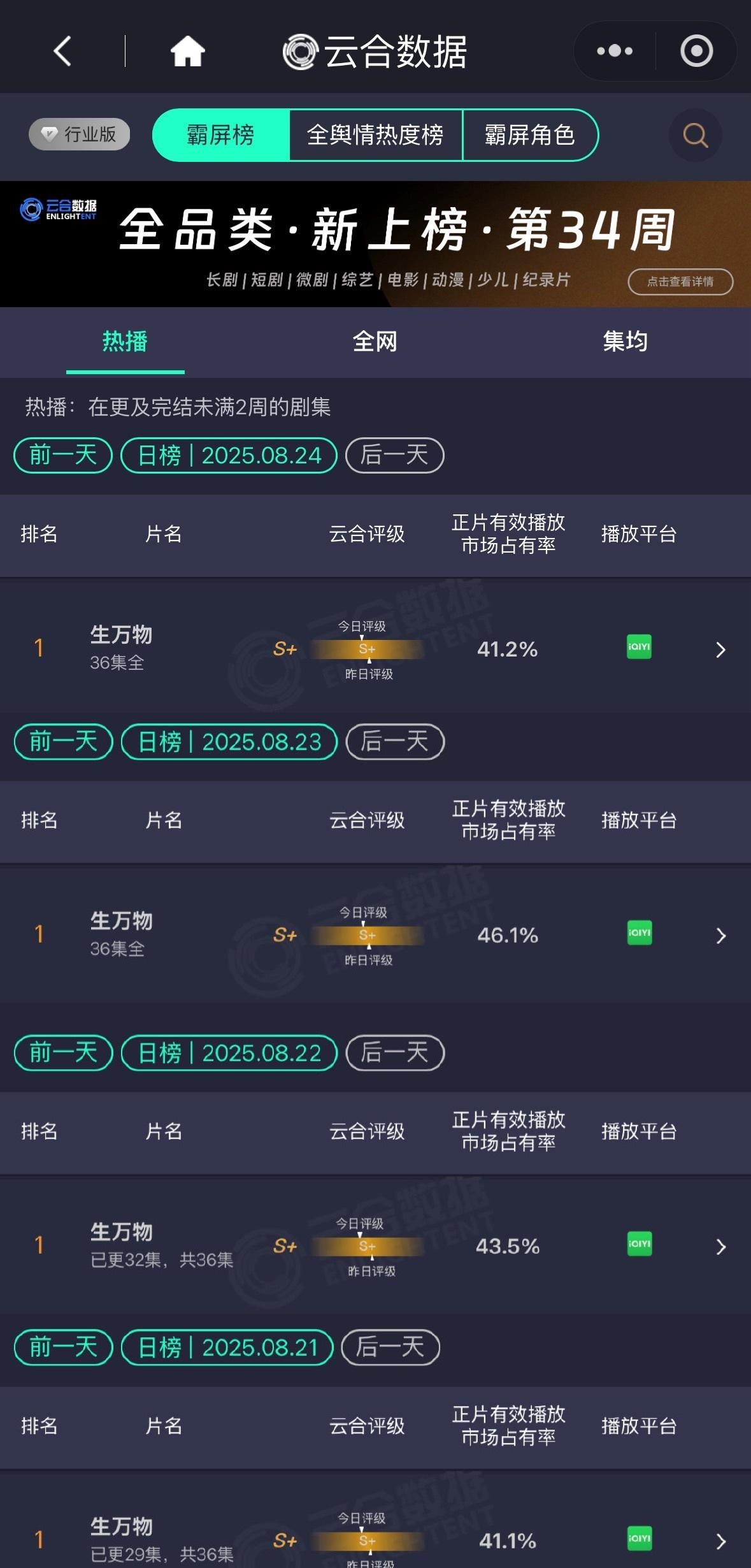
Task: Go back using the top-left arrow
Action: pos(62,51)
